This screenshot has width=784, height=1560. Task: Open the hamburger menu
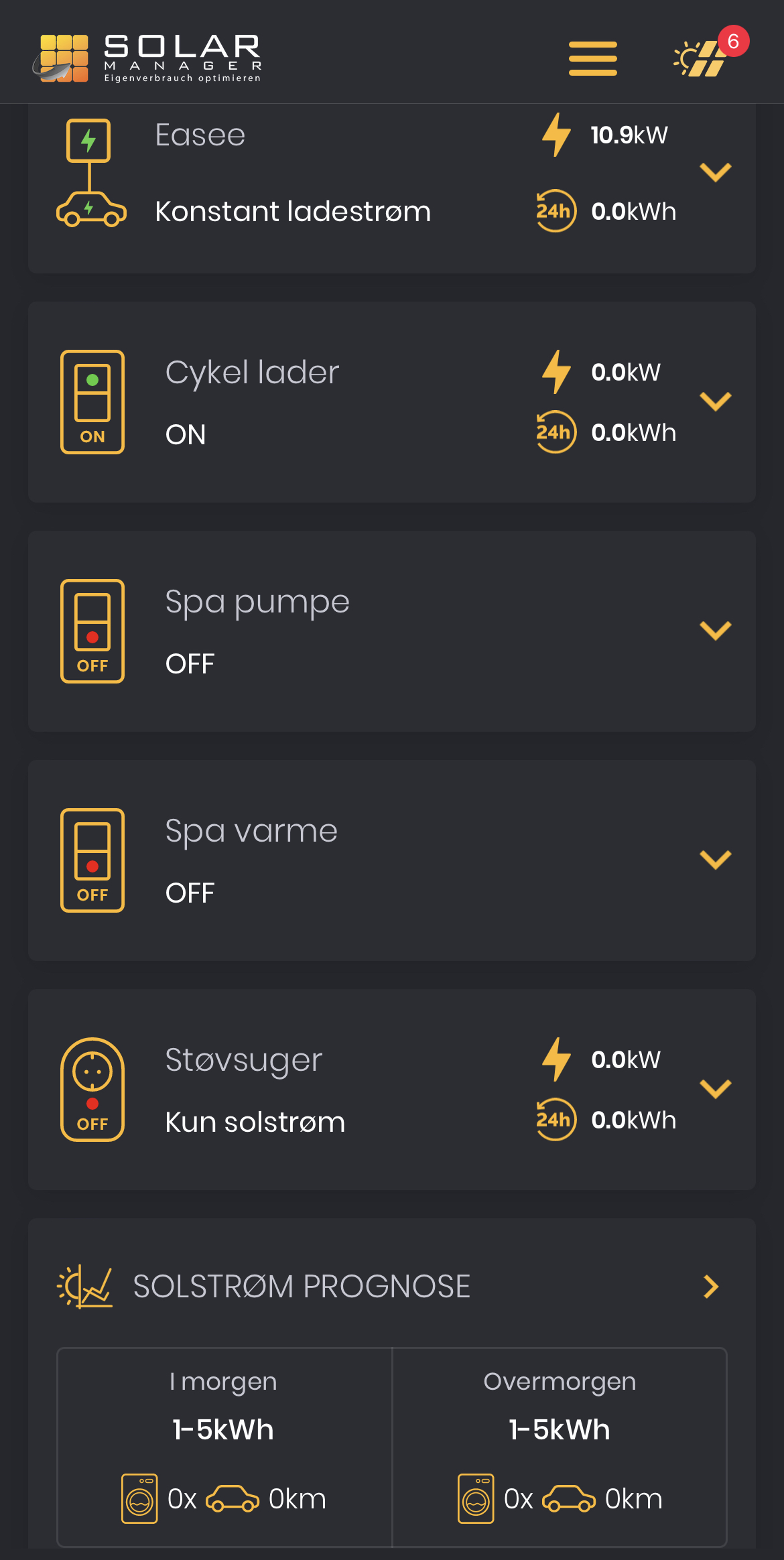pyautogui.click(x=592, y=58)
